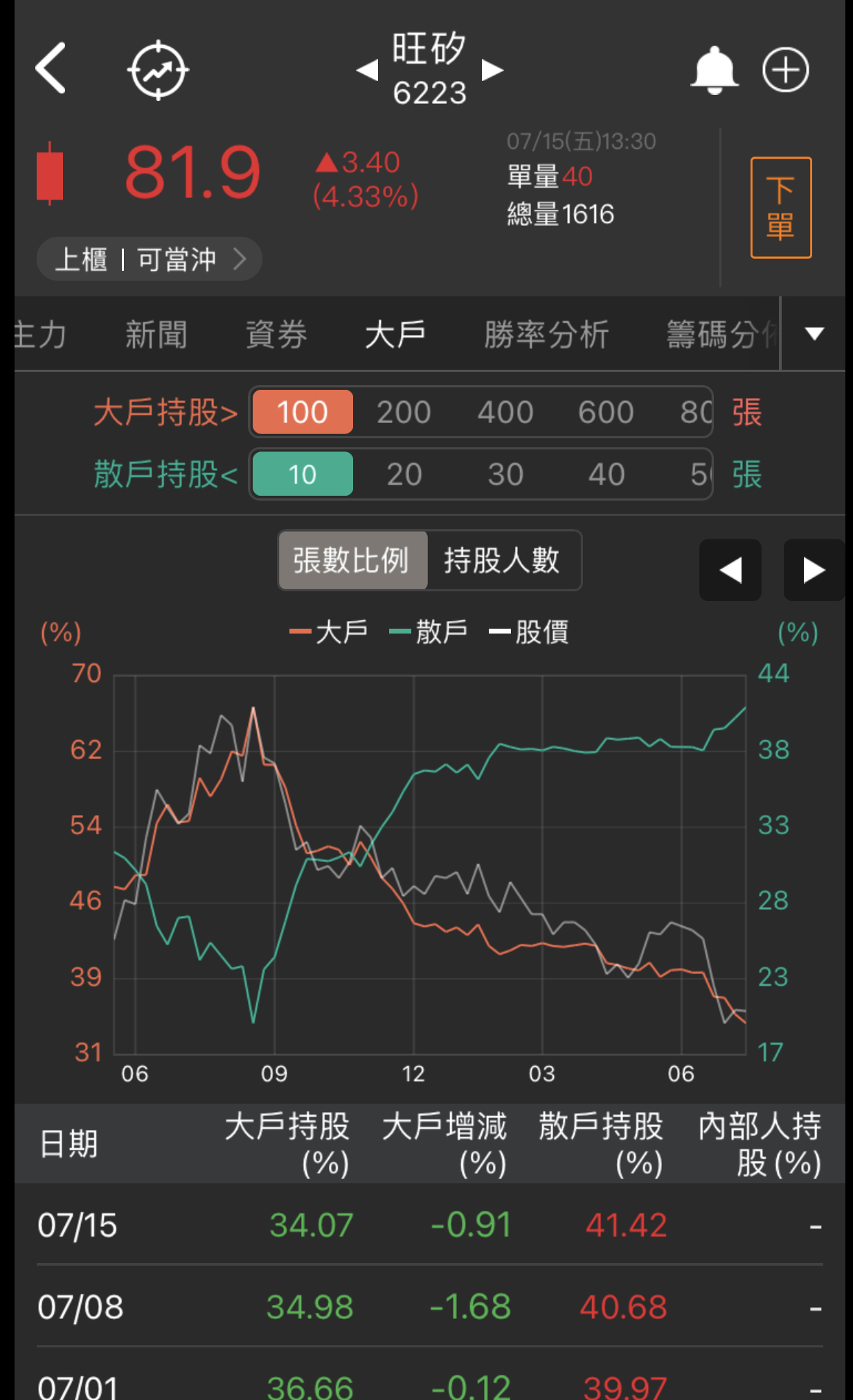Select 400 for 大戶持股 threshold
The height and width of the screenshot is (1400, 853).
(x=505, y=412)
